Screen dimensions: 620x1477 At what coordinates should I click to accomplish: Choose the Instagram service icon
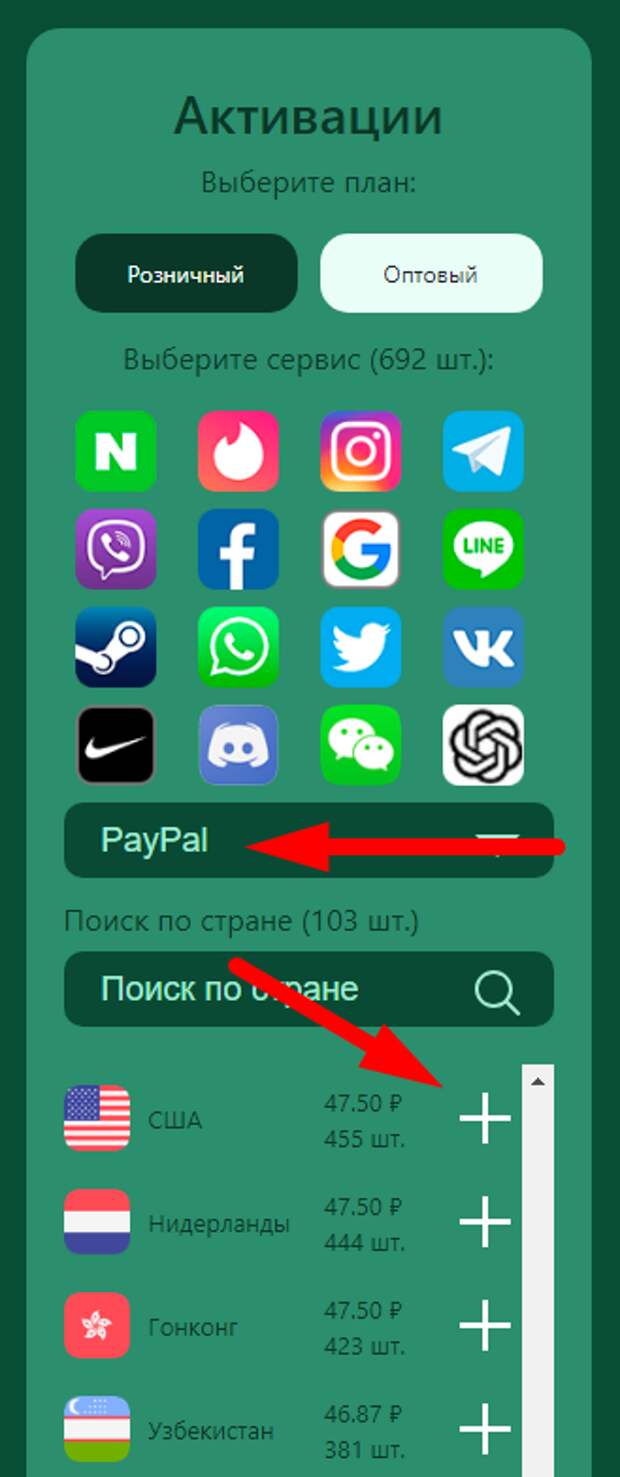(x=361, y=451)
